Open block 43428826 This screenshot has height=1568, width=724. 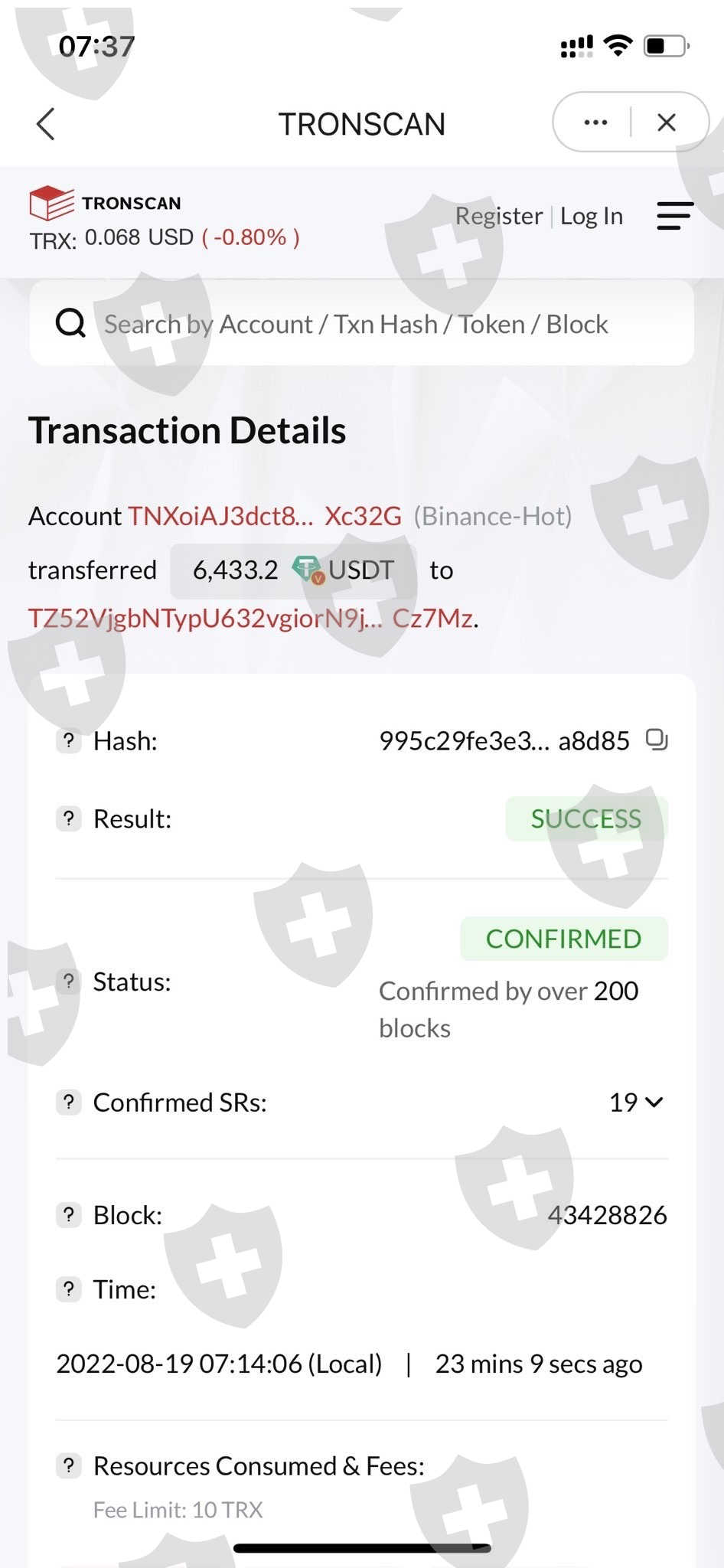(x=608, y=1215)
